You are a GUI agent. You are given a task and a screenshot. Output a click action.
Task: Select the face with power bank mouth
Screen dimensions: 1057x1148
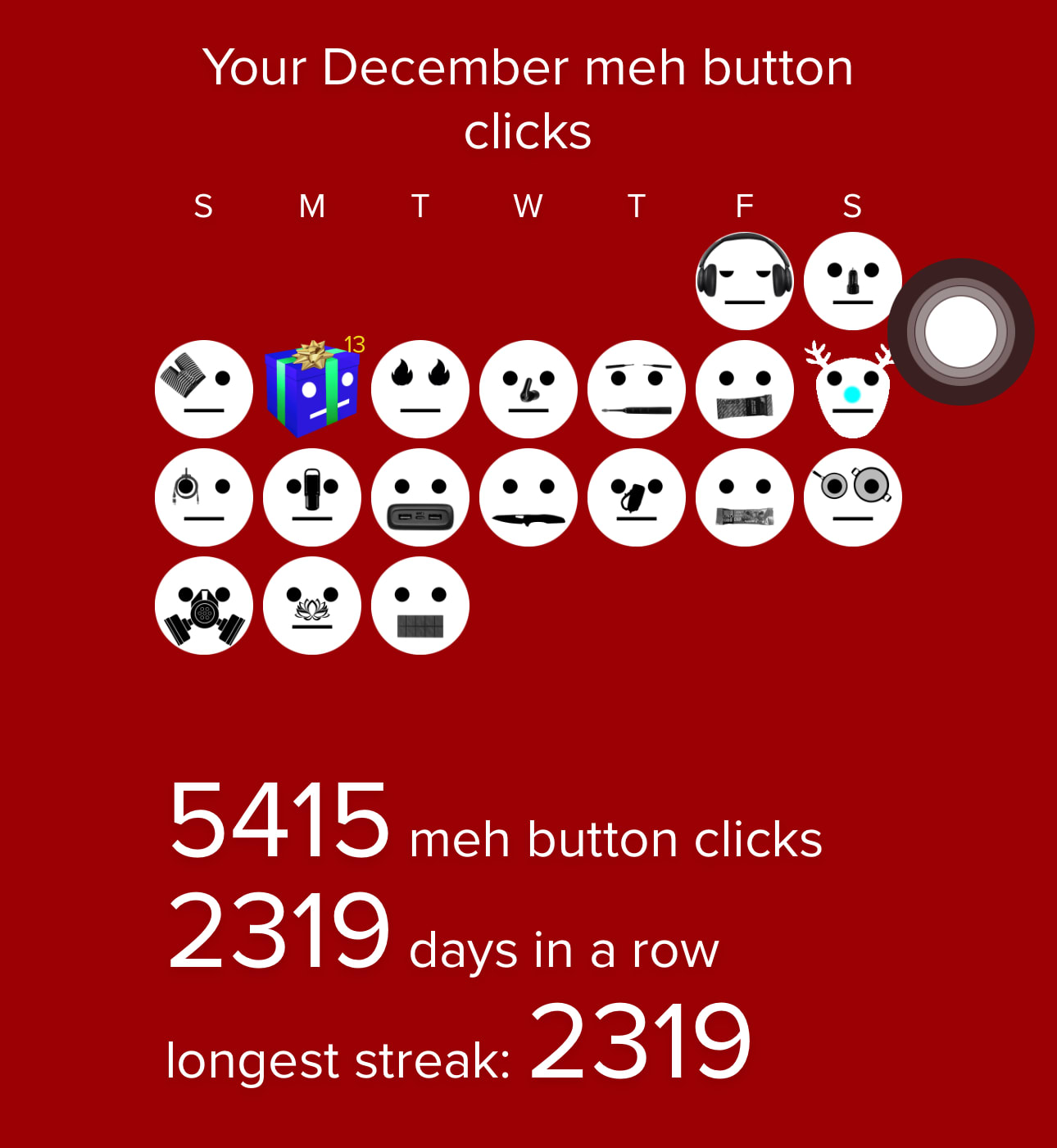(x=420, y=497)
